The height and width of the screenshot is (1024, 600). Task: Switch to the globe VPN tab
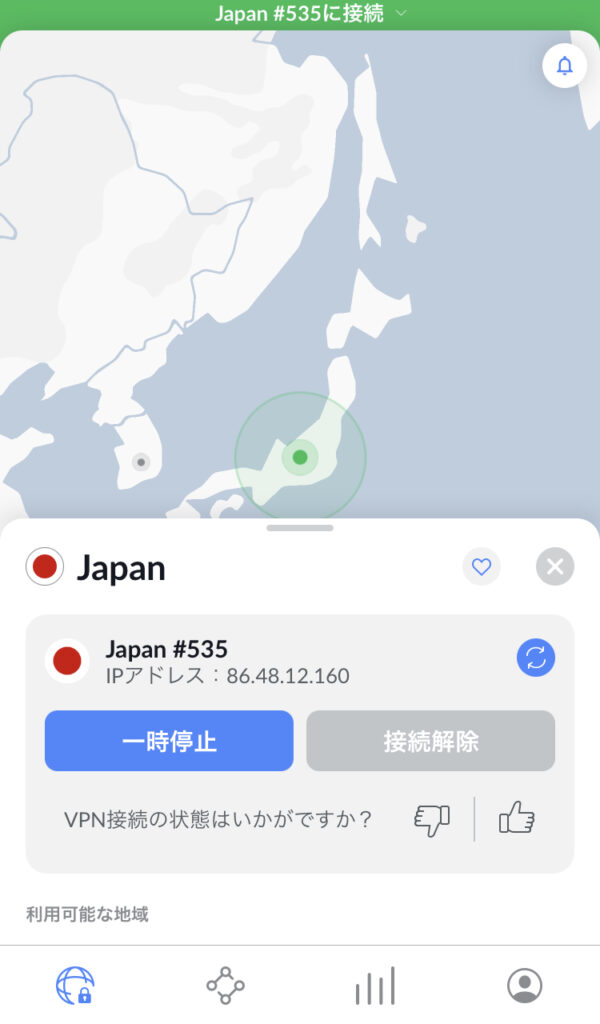point(75,985)
